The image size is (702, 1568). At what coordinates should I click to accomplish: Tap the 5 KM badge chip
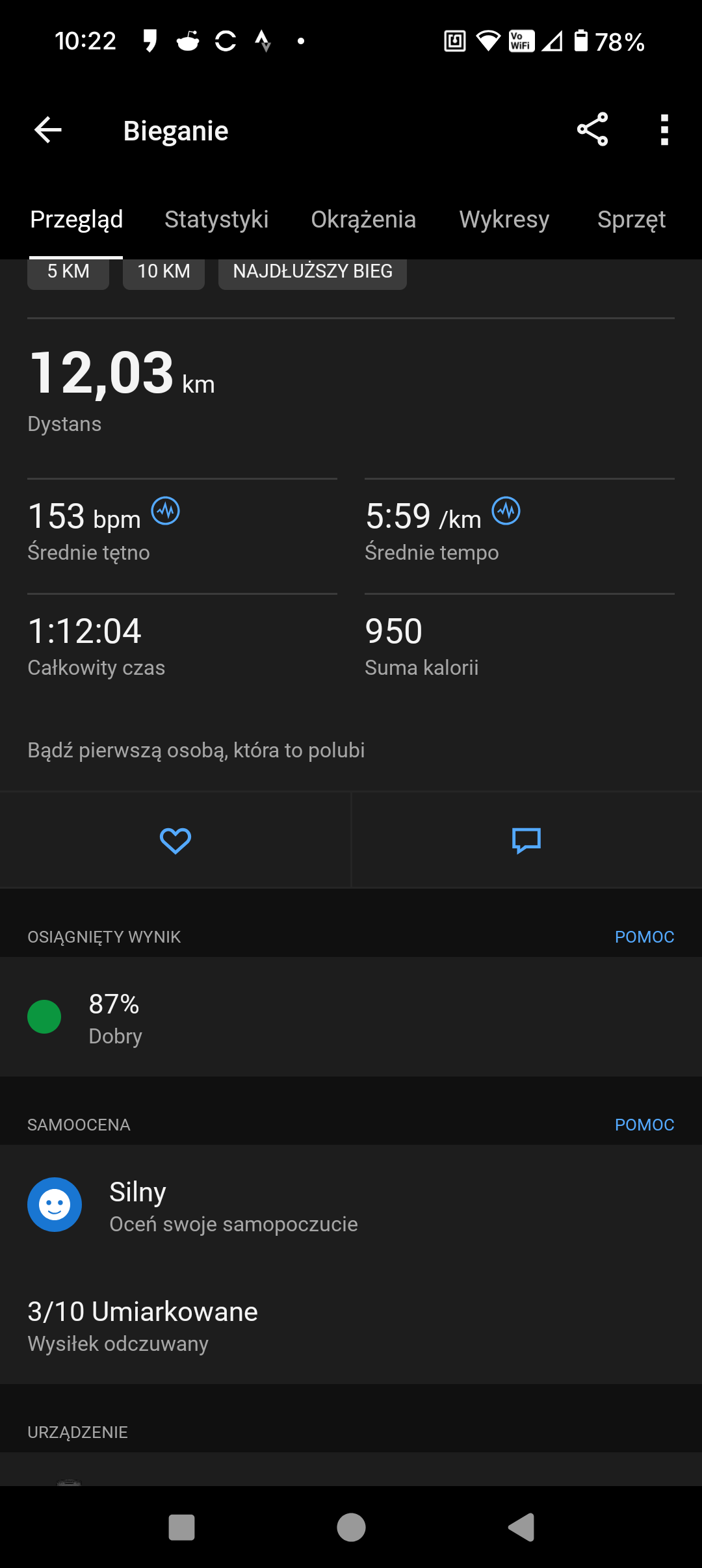68,272
